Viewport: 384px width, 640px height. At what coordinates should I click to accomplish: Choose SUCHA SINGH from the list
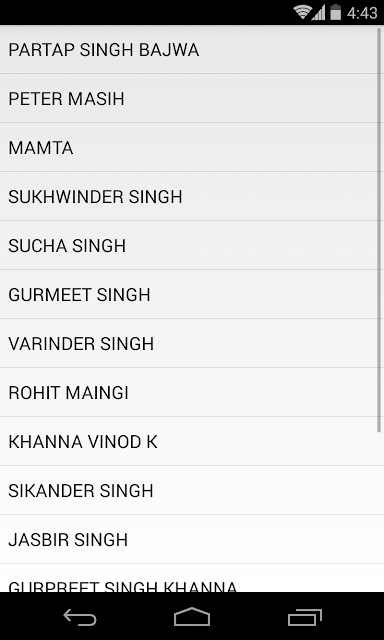pos(192,245)
